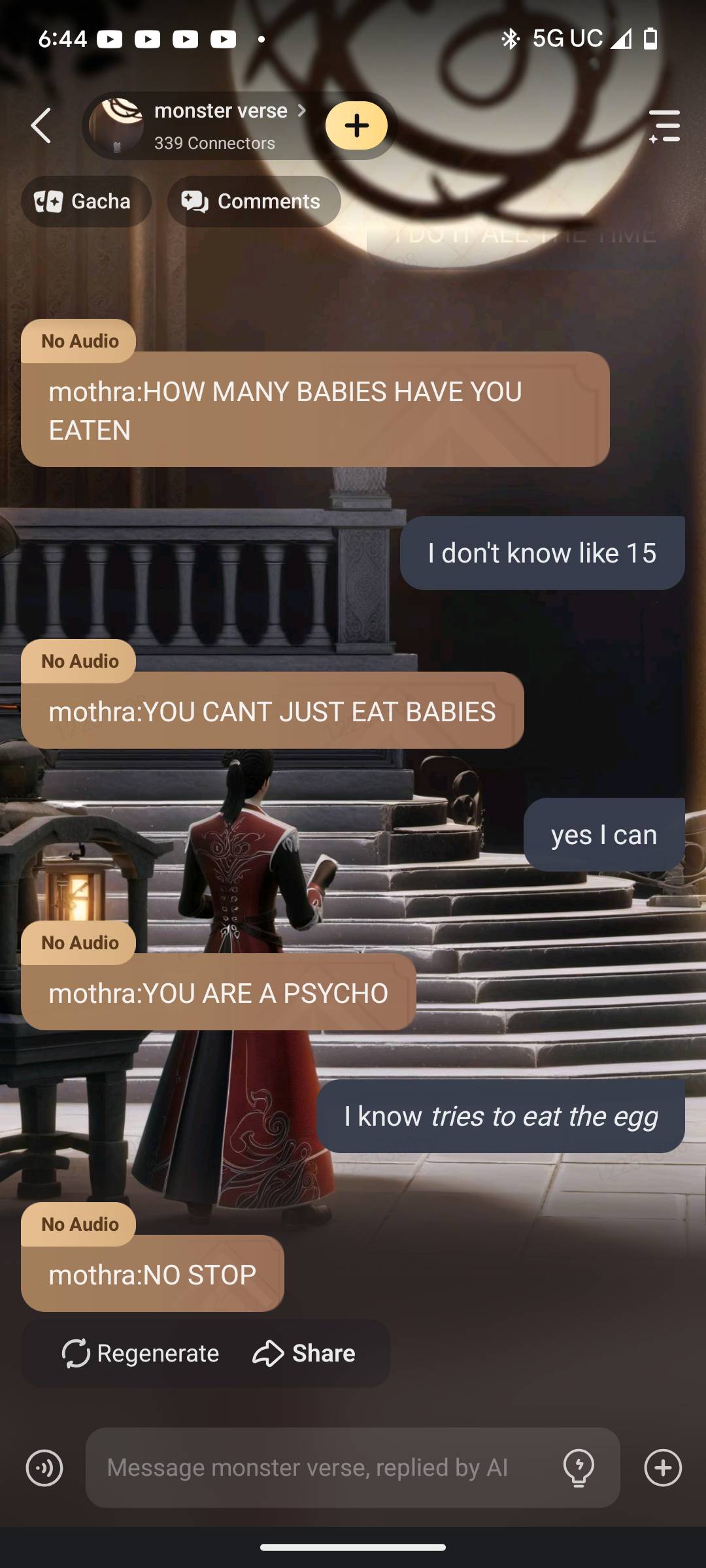Open the plus attachments button at bottom

(663, 1468)
